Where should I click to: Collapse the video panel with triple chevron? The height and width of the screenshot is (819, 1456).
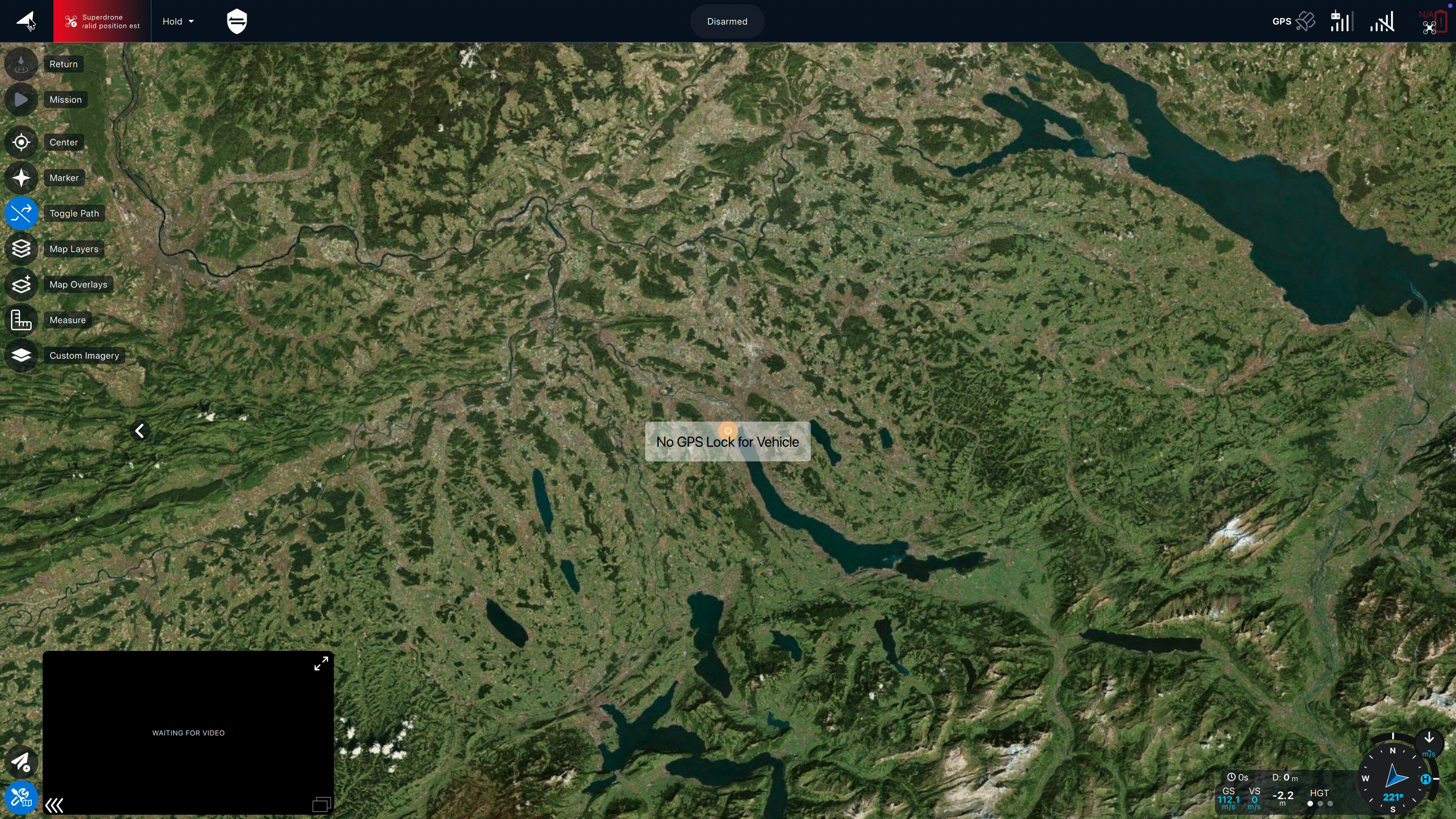55,805
